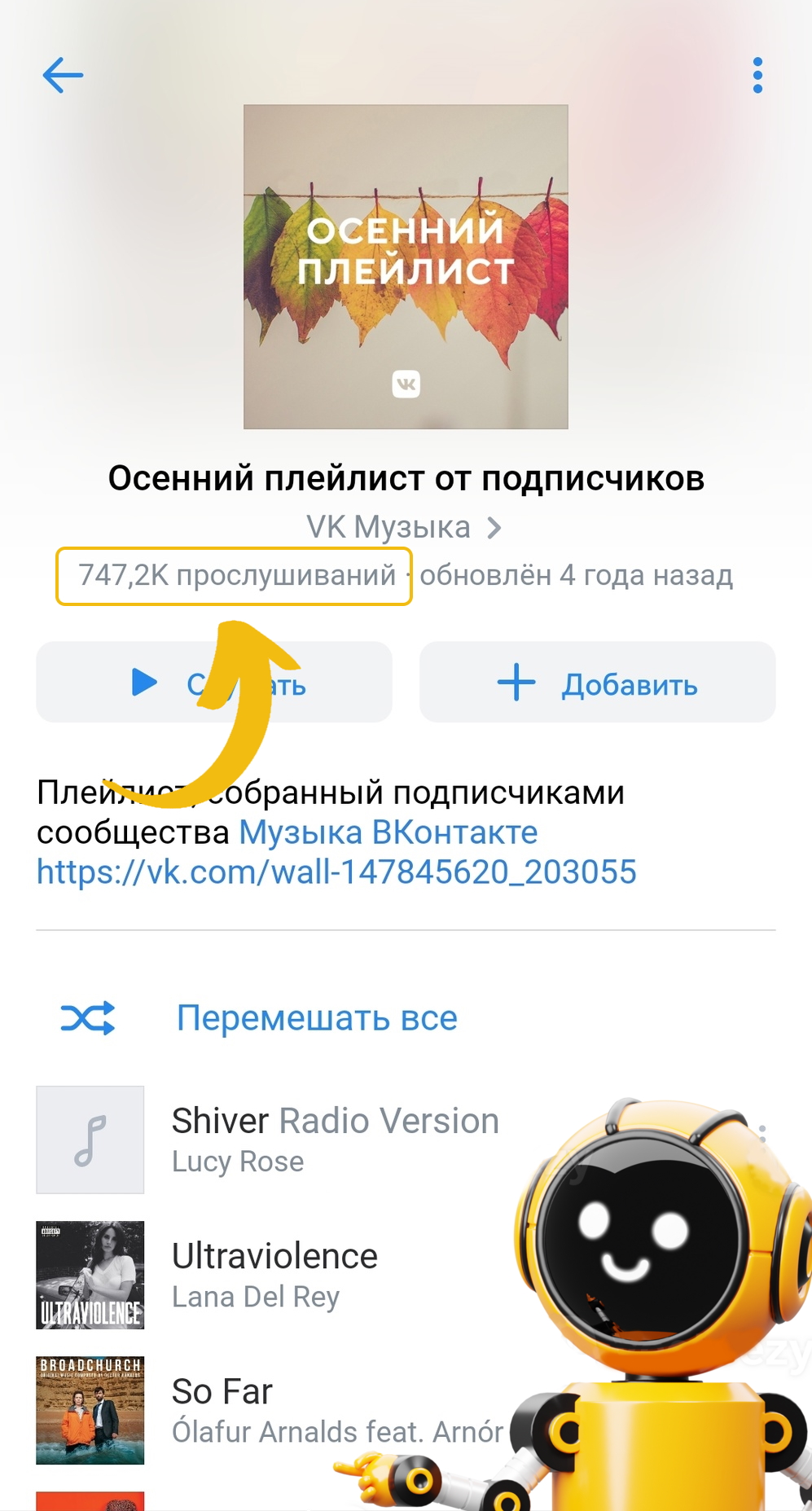Image resolution: width=812 pixels, height=1511 pixels.
Task: Play Ultraviolence by Lana Del Rey
Action: [x=274, y=1274]
